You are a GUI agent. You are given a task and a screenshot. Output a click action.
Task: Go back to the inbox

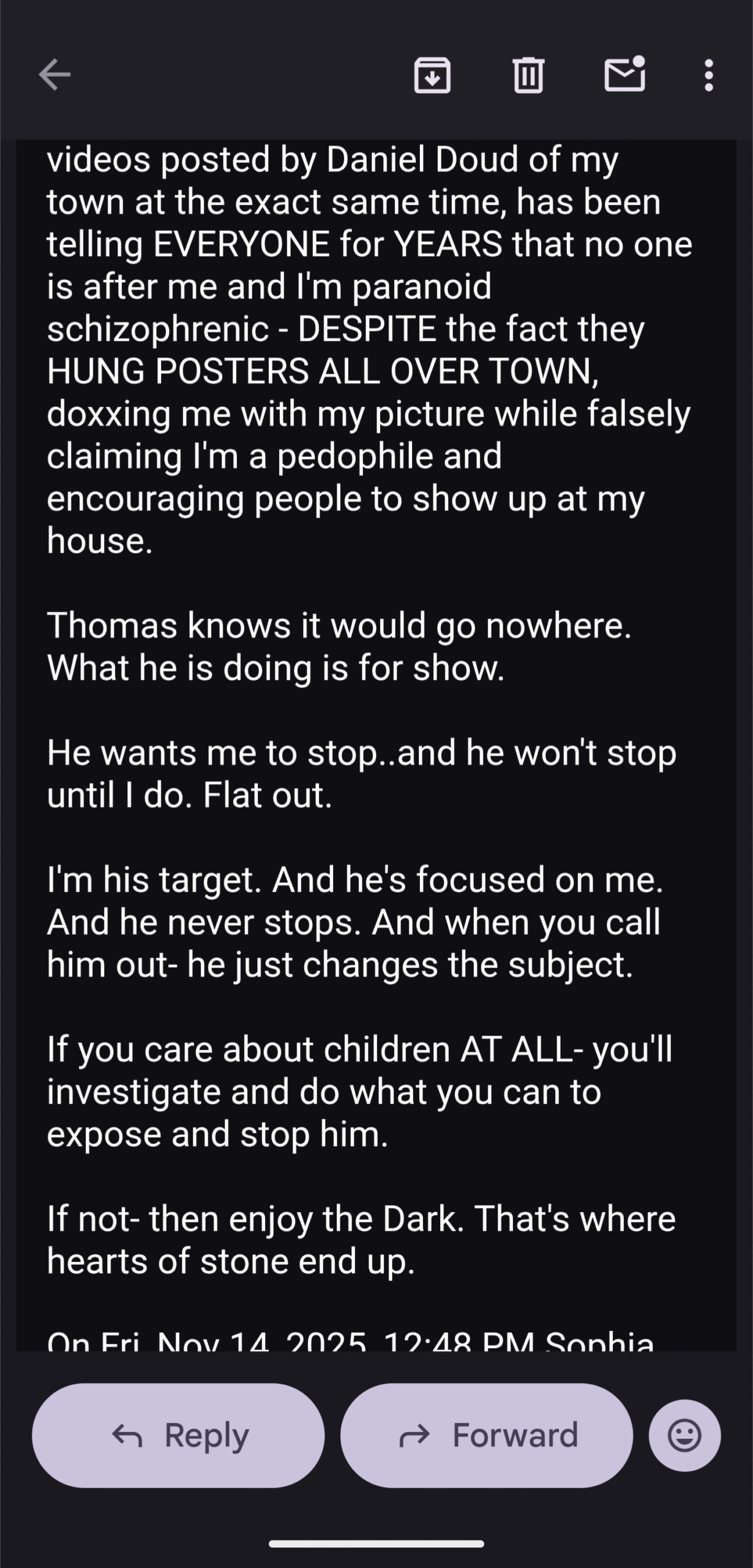54,75
